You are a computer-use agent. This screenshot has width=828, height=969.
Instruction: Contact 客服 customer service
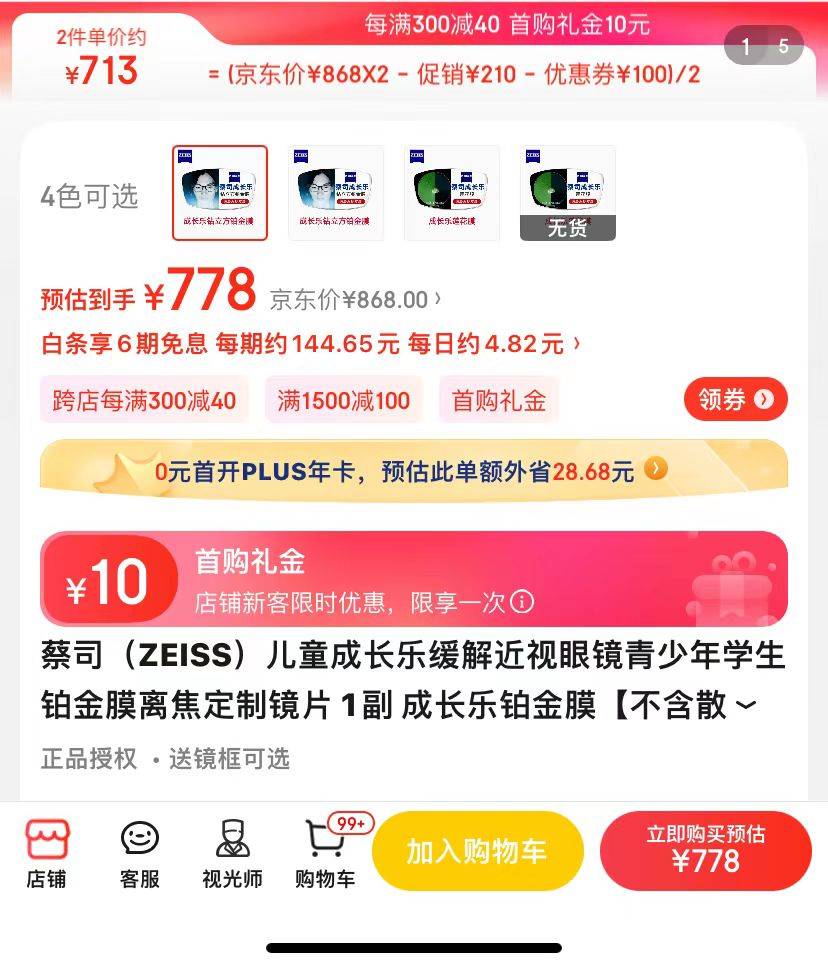point(140,853)
